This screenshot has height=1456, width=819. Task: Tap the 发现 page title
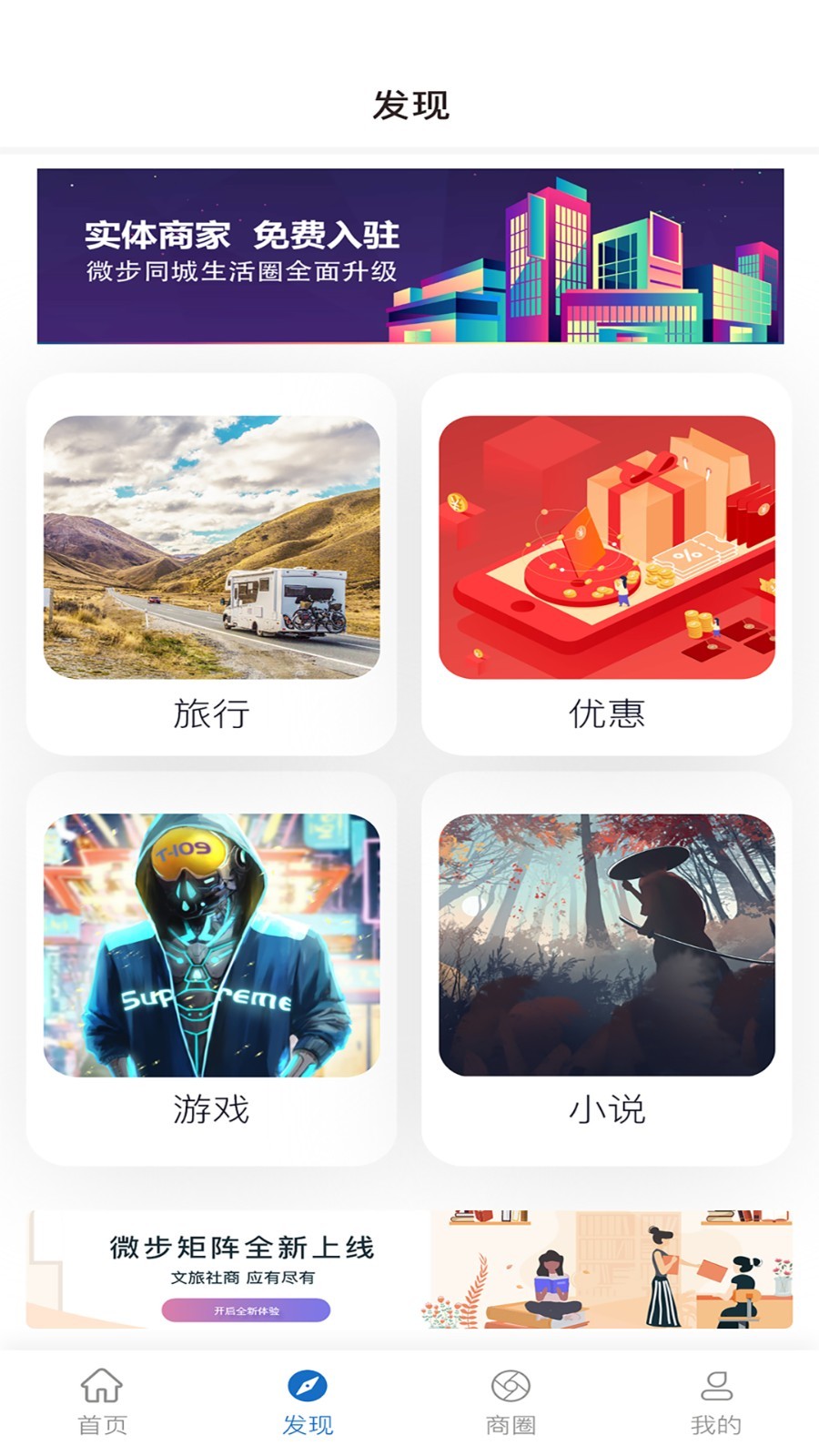point(409,103)
